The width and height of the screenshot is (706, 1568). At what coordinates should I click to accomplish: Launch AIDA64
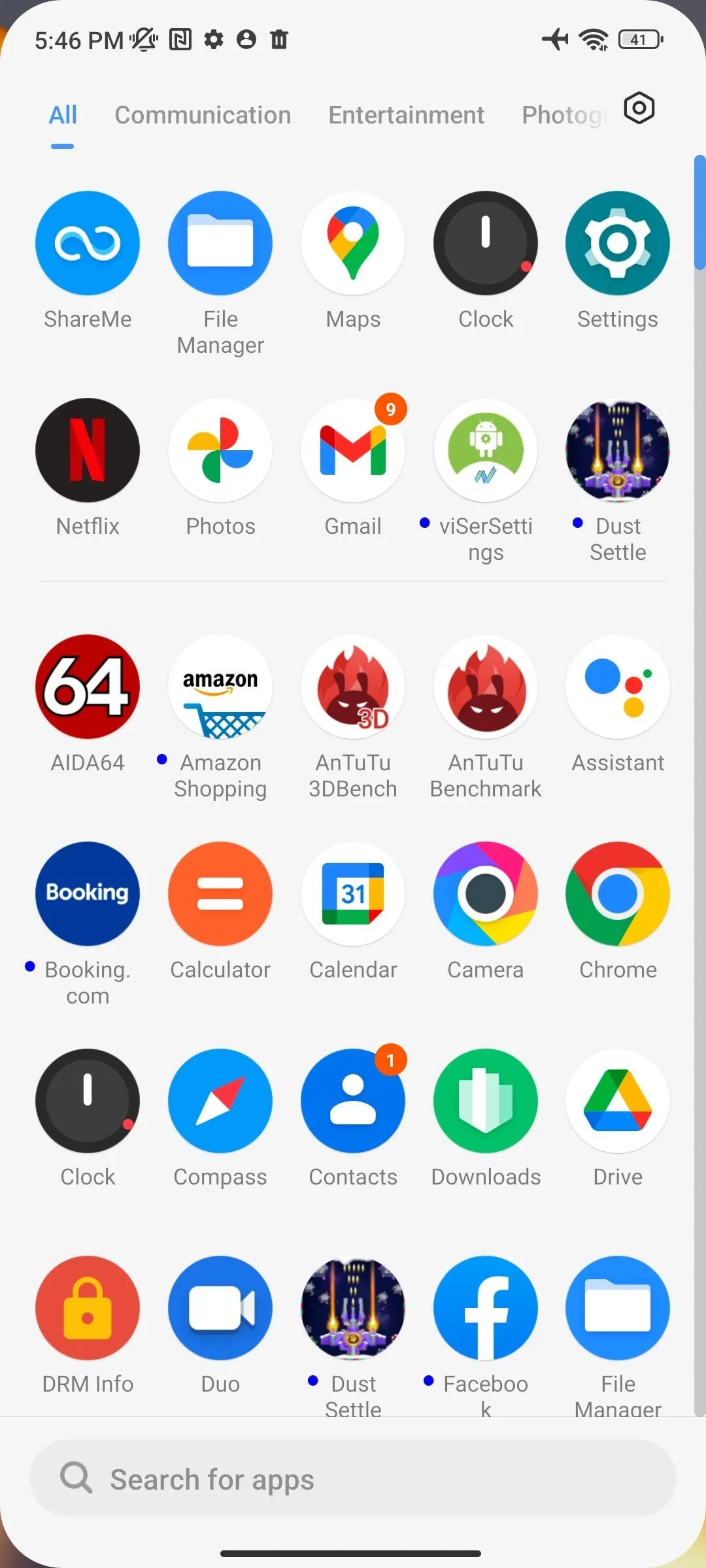pyautogui.click(x=88, y=687)
